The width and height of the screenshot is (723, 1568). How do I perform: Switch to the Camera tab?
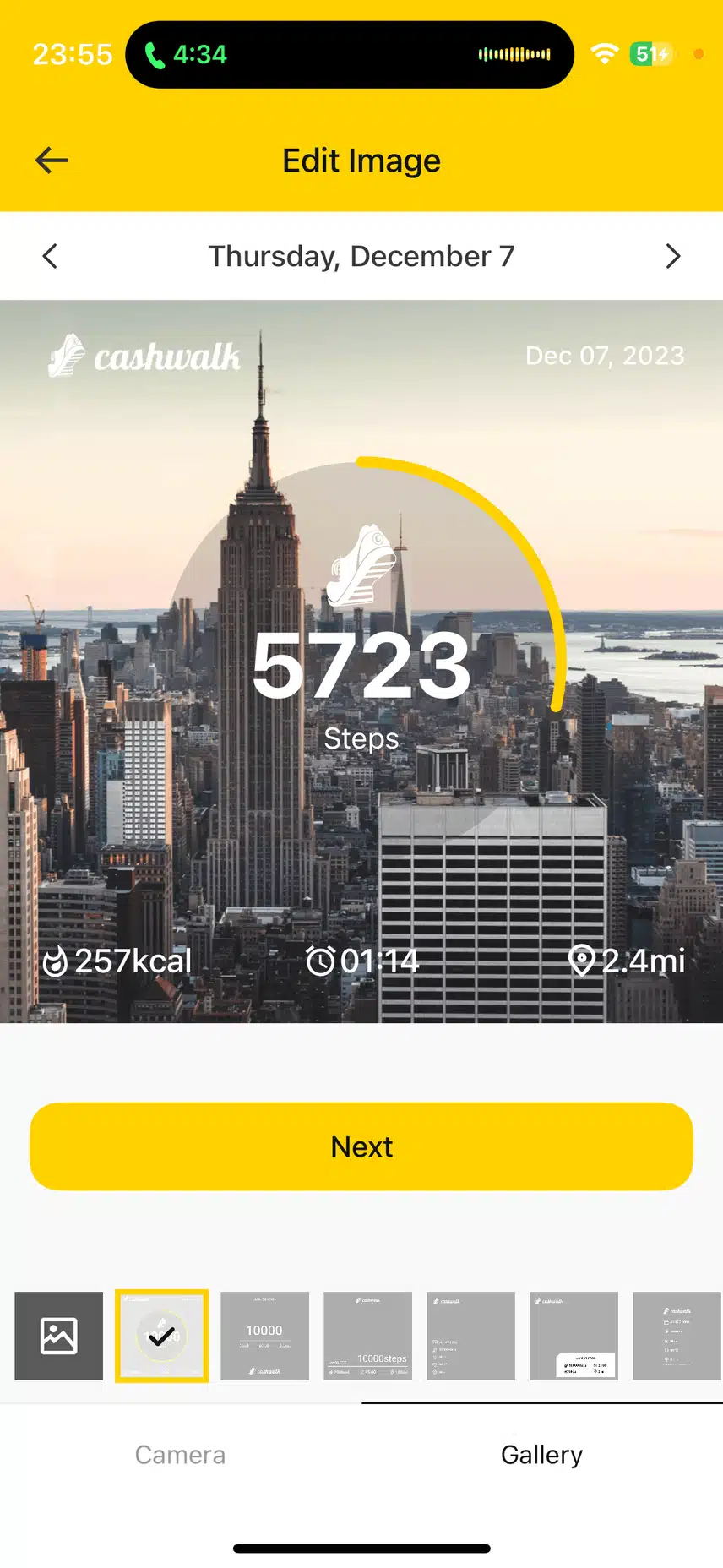[180, 1454]
